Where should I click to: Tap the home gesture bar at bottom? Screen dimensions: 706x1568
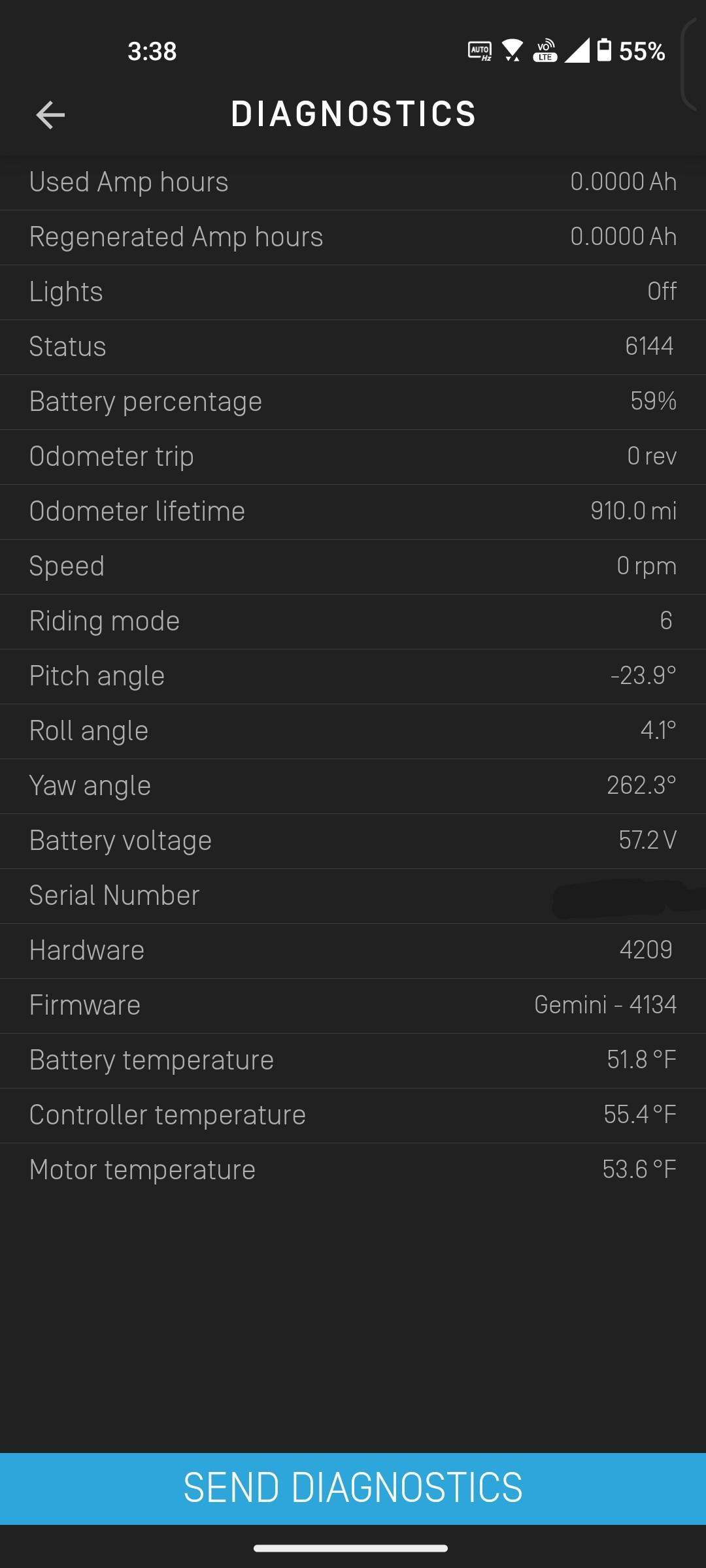click(353, 1549)
